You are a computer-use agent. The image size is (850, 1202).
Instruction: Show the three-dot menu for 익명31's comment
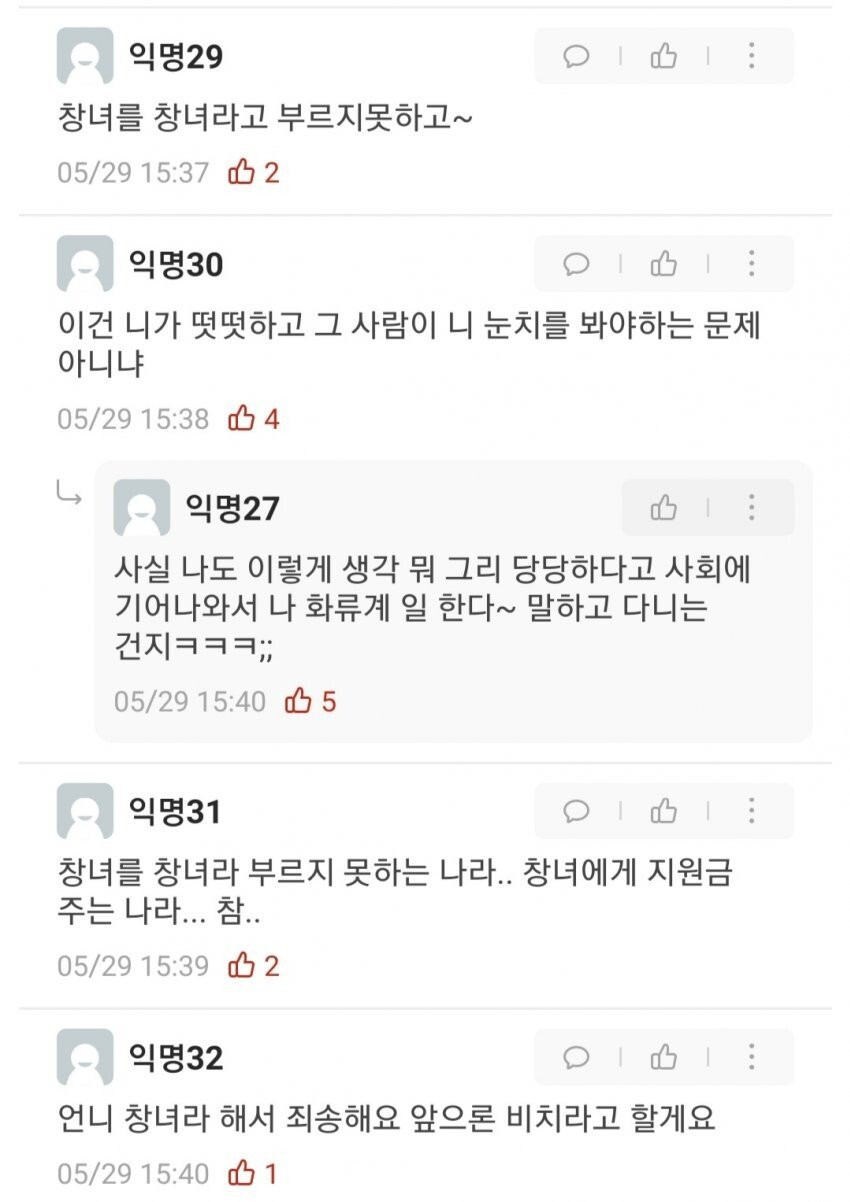751,811
